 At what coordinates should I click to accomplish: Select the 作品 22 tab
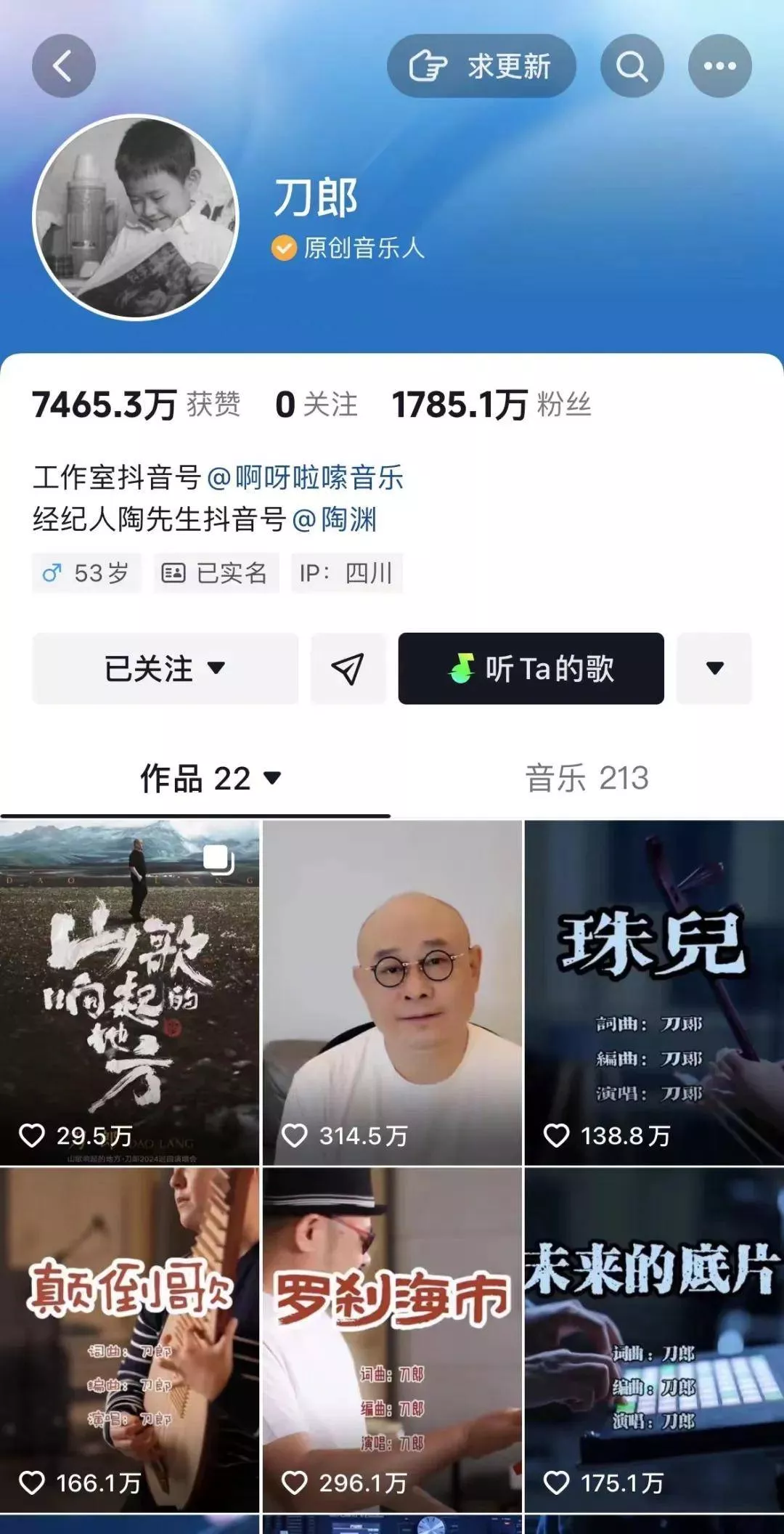[x=209, y=779]
